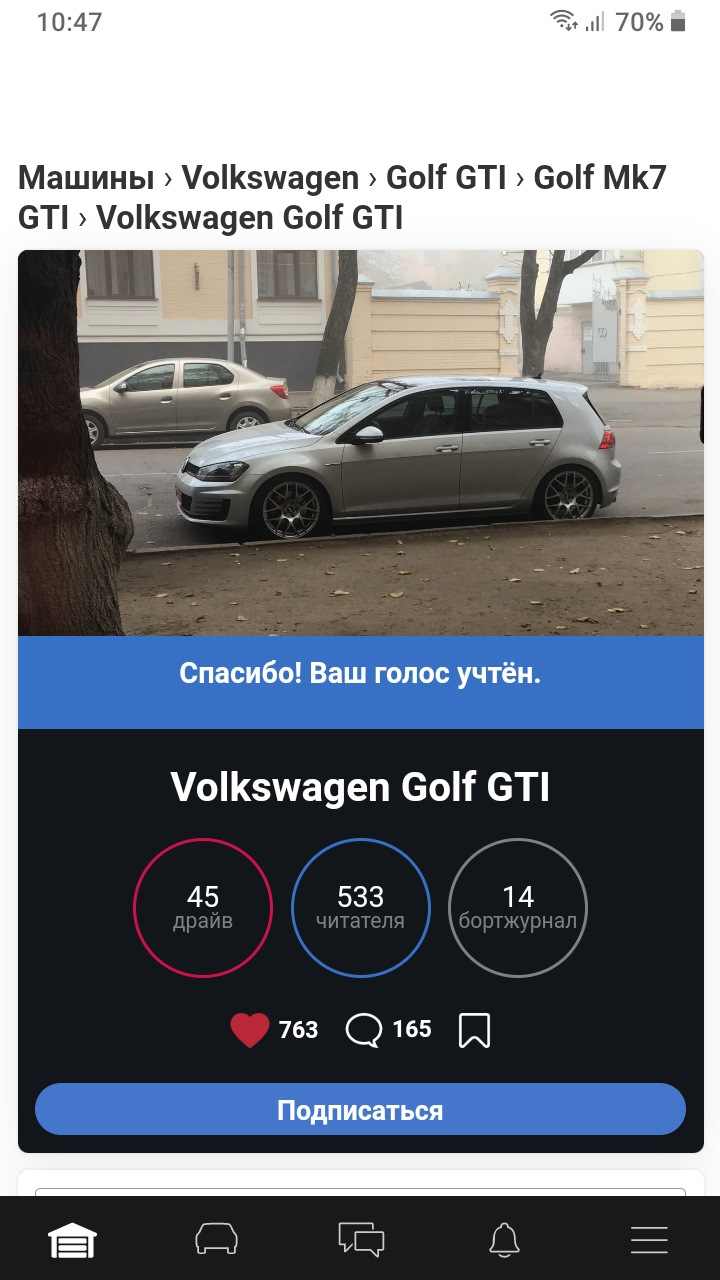The image size is (720, 1280).
Task: Switch to the garage home tab
Action: coord(73,1240)
